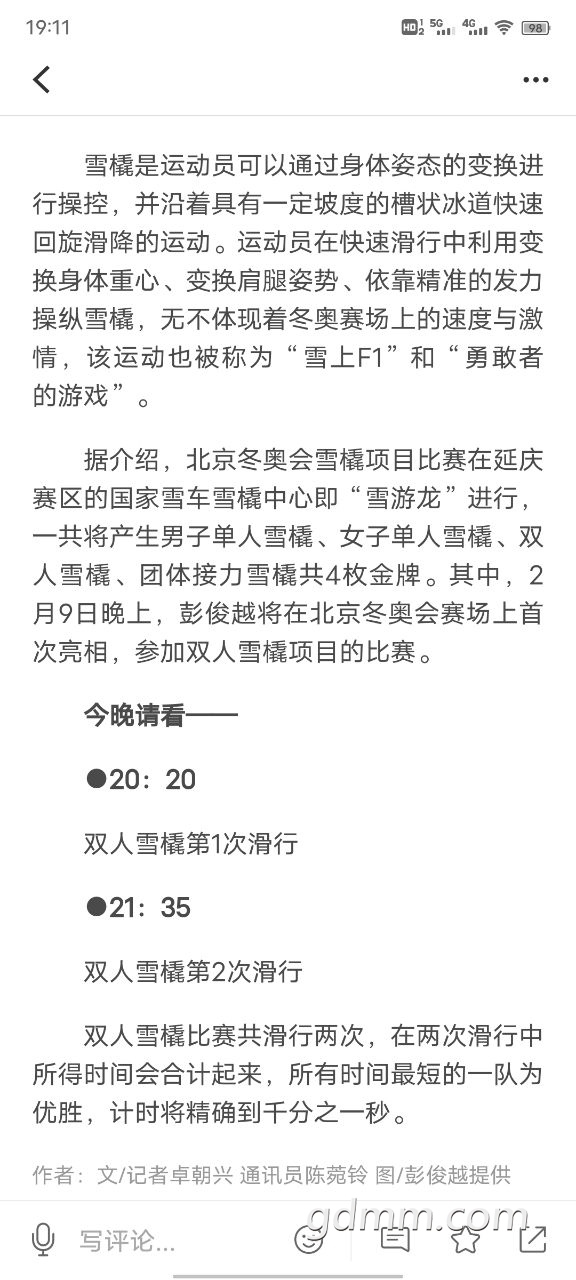
Task: Share this article using the share icon
Action: click(x=535, y=1241)
